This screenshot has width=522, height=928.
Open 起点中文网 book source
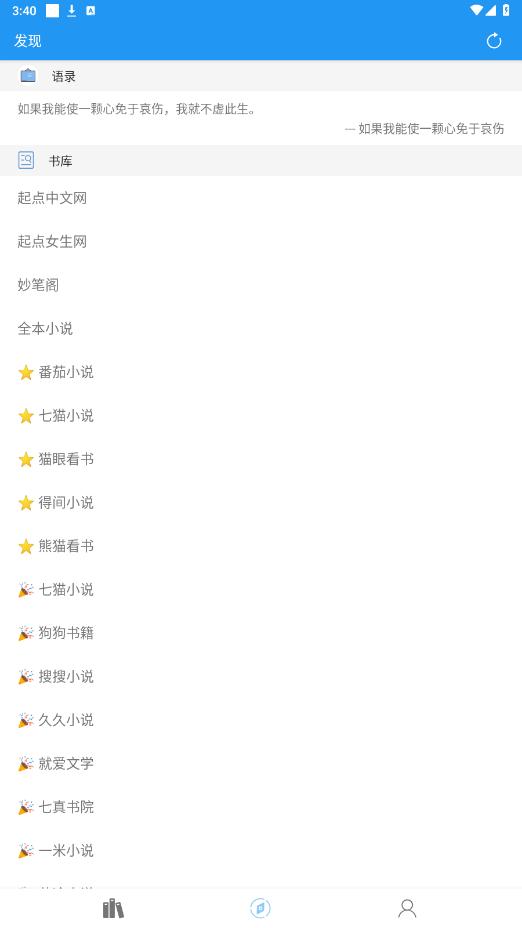261,198
